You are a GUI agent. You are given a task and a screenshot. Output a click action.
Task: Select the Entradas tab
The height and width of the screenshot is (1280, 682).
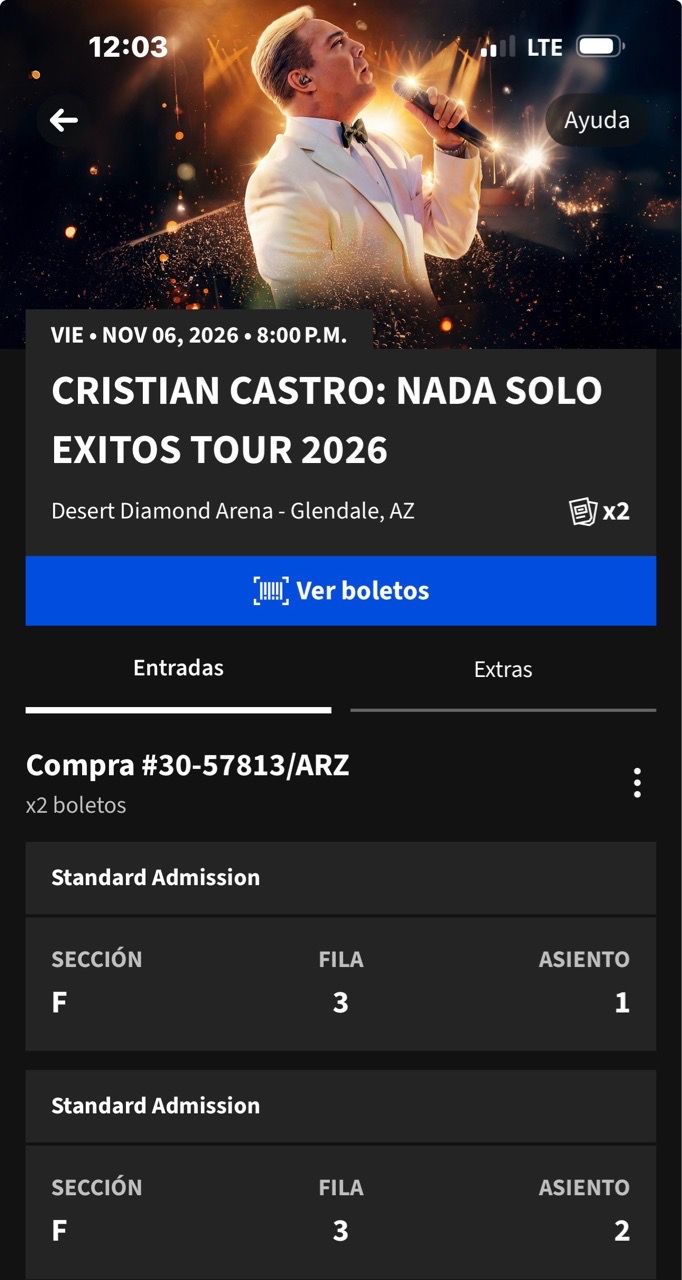click(x=178, y=668)
